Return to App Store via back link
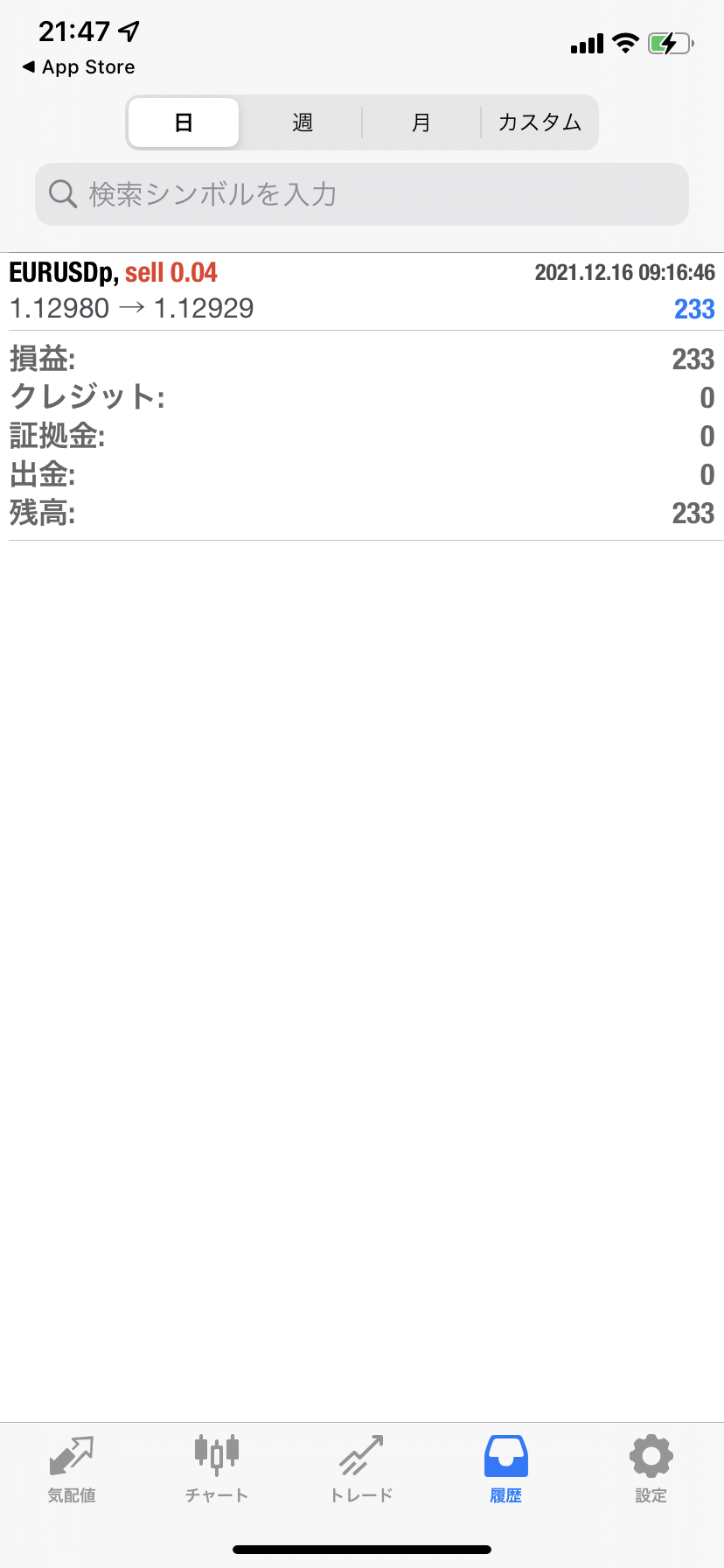Screen dimensions: 724x1568 pos(79,67)
